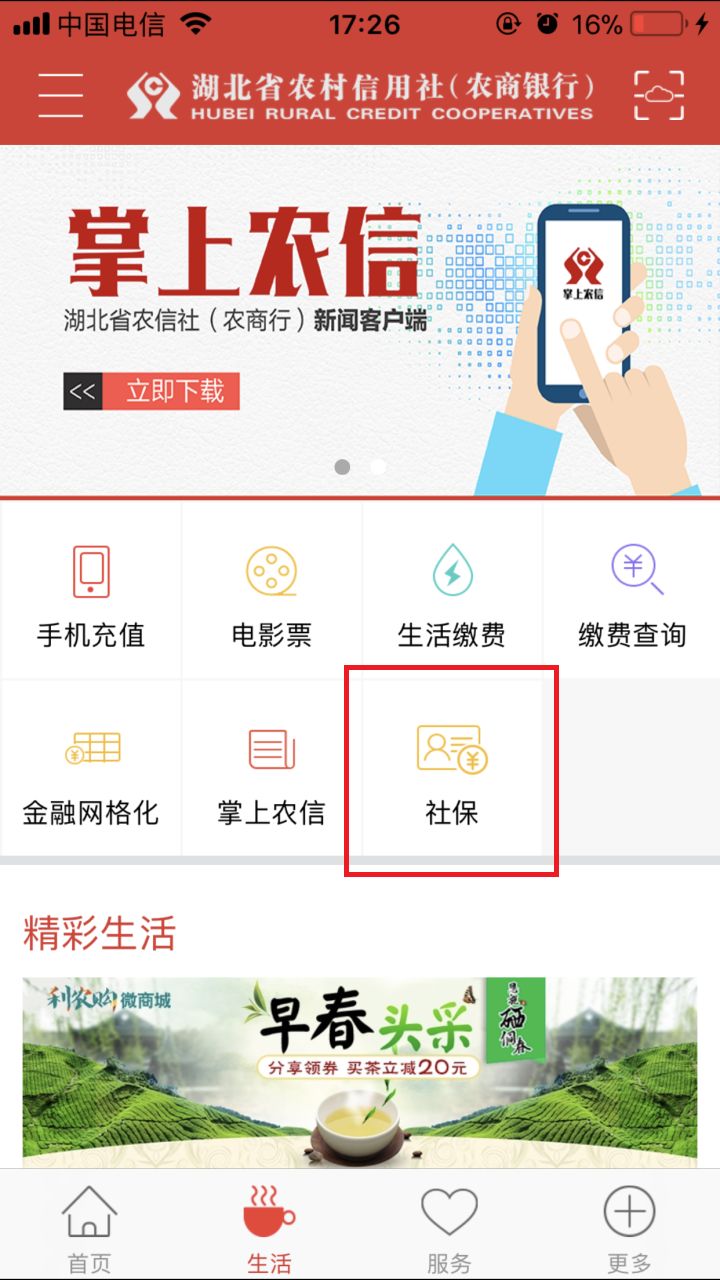Switch to the 服务 tab

(449, 1226)
